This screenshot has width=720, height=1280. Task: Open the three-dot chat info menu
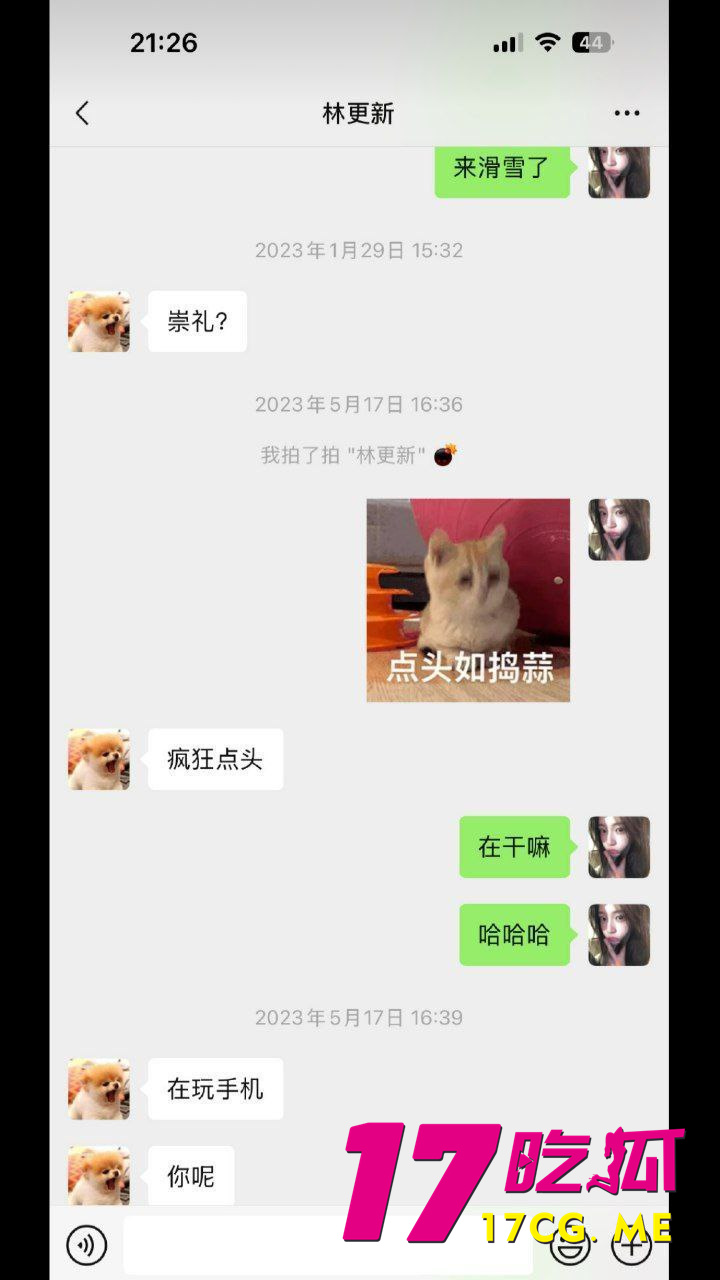[x=627, y=113]
